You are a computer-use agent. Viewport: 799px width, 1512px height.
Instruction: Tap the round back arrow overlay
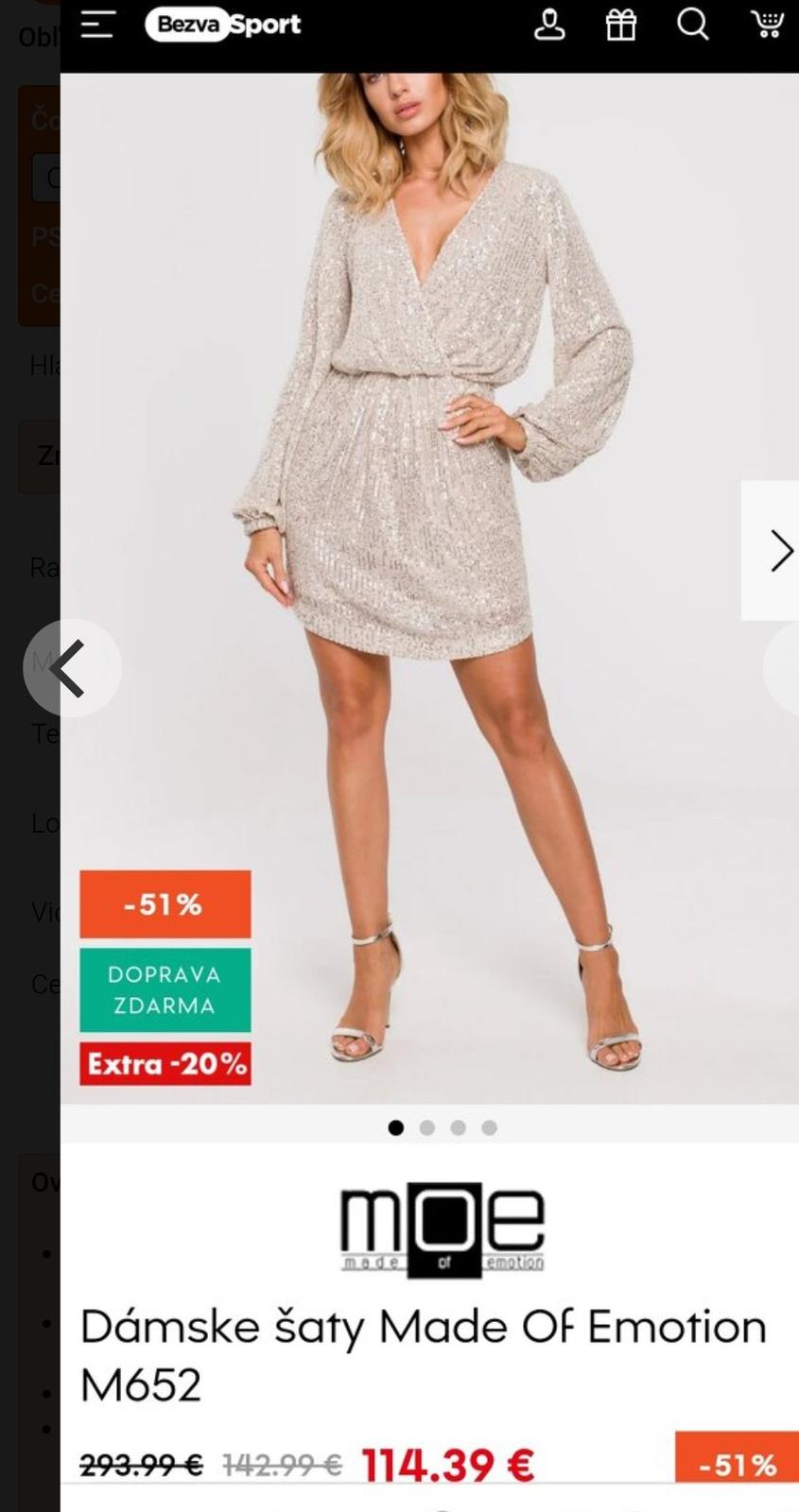pyautogui.click(x=72, y=668)
